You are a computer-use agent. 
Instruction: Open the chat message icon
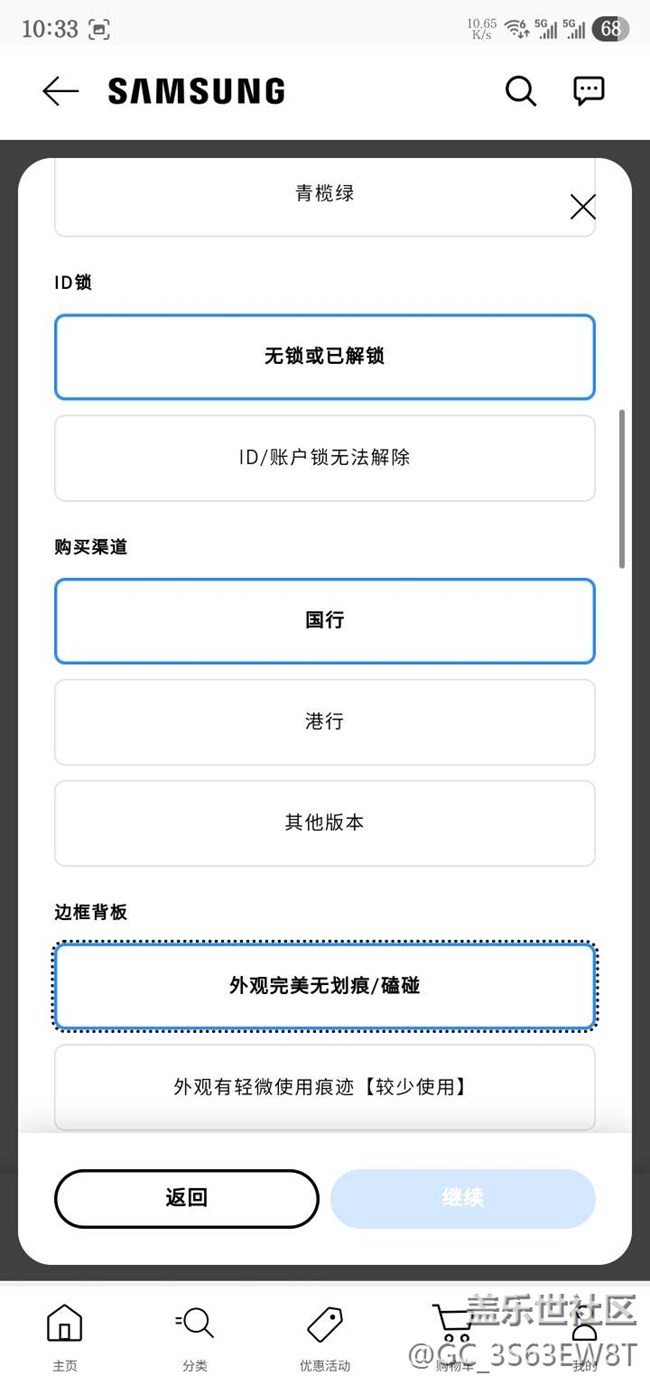coord(589,90)
